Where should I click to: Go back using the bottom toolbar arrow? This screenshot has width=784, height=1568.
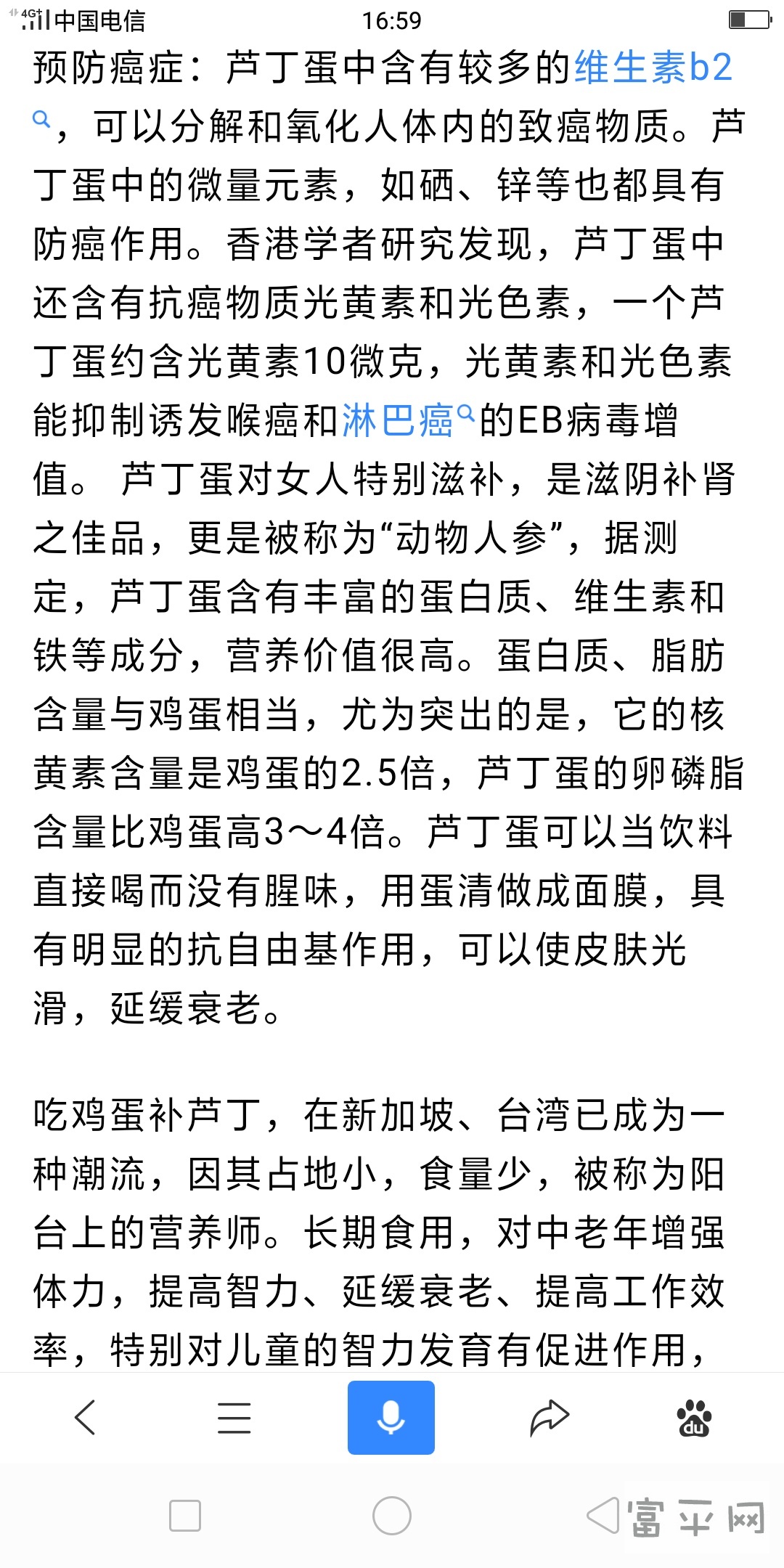[86, 1417]
